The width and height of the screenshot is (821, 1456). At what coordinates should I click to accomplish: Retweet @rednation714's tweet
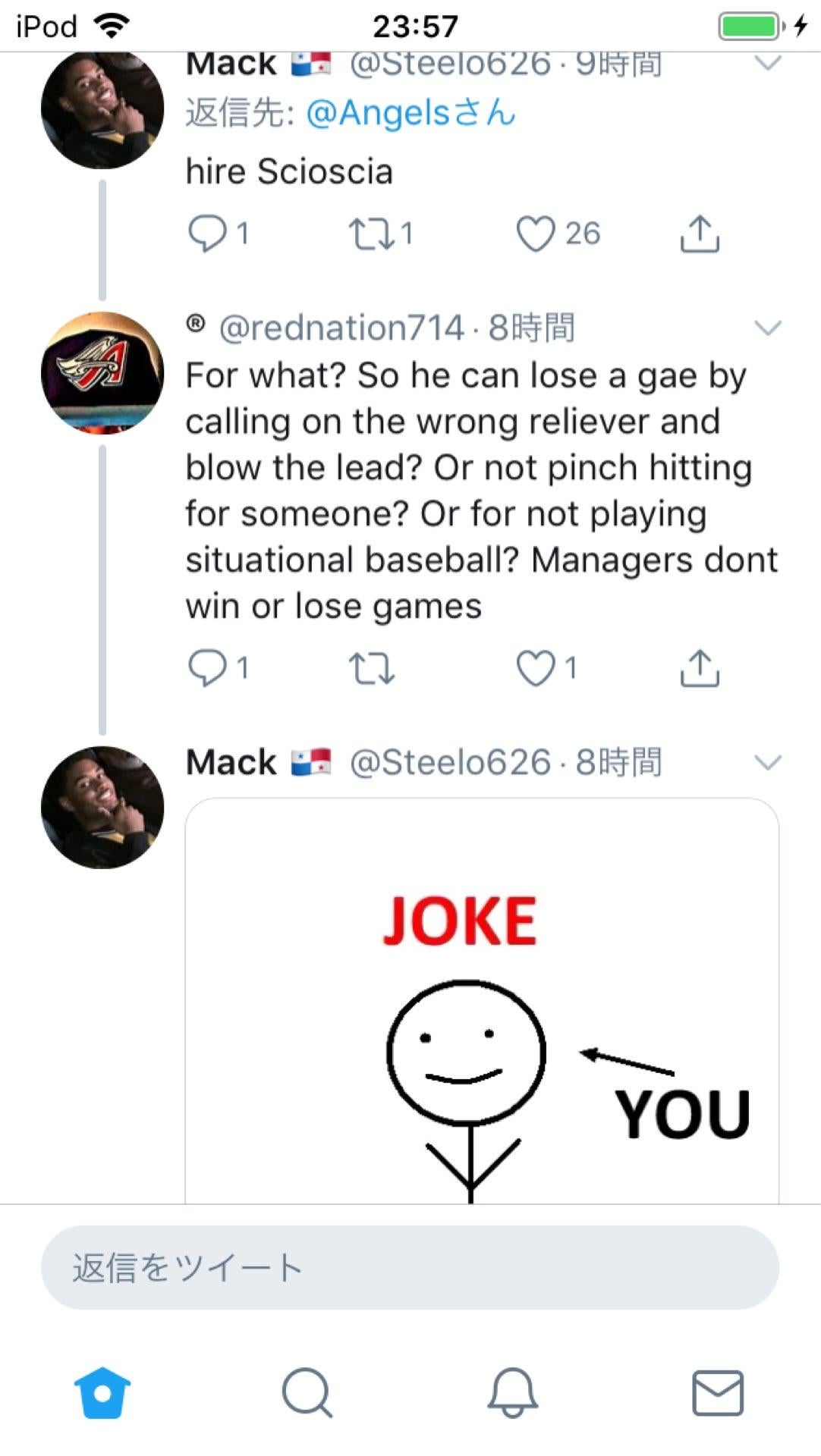[x=372, y=668]
